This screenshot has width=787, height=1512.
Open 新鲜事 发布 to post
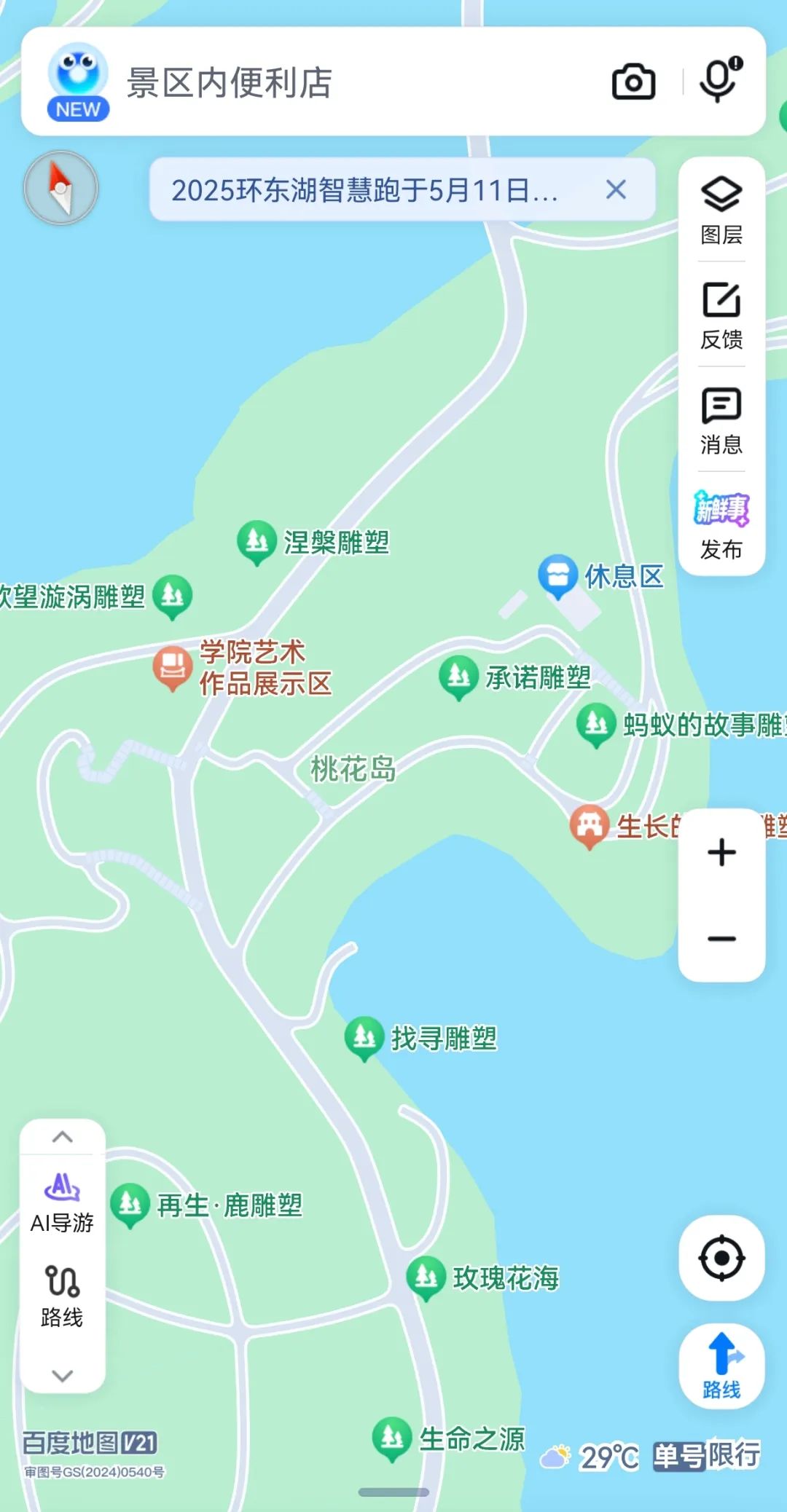pos(721,525)
